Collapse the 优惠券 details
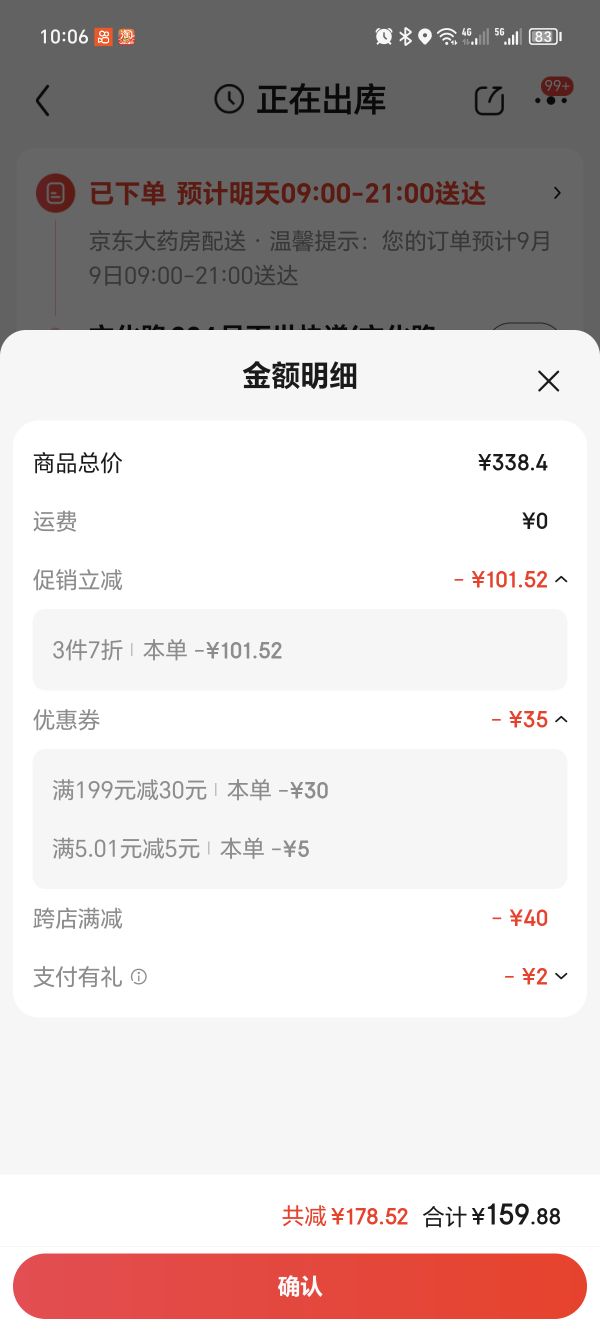This screenshot has height=1332, width=600. 561,719
